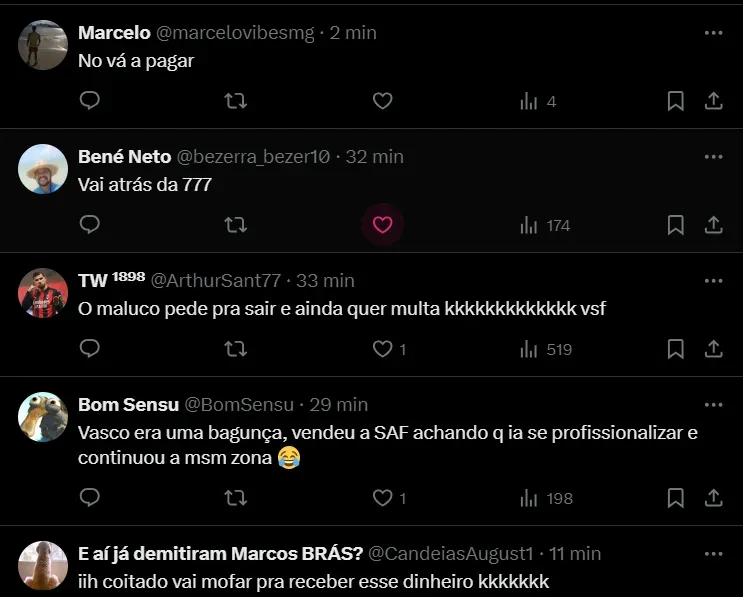Like Marcelo's comment

(x=382, y=101)
